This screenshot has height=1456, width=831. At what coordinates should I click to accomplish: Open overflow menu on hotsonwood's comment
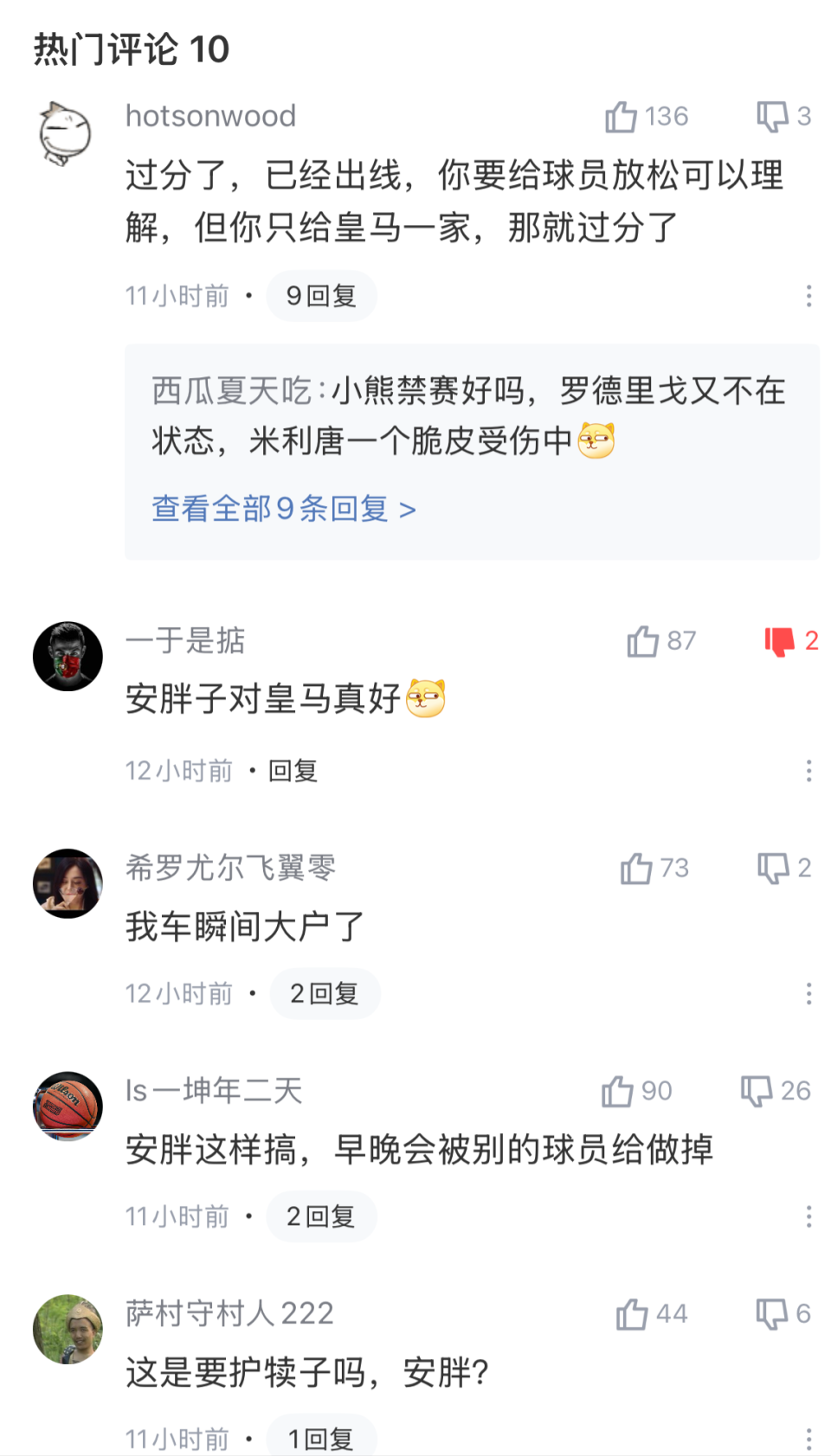tap(808, 296)
